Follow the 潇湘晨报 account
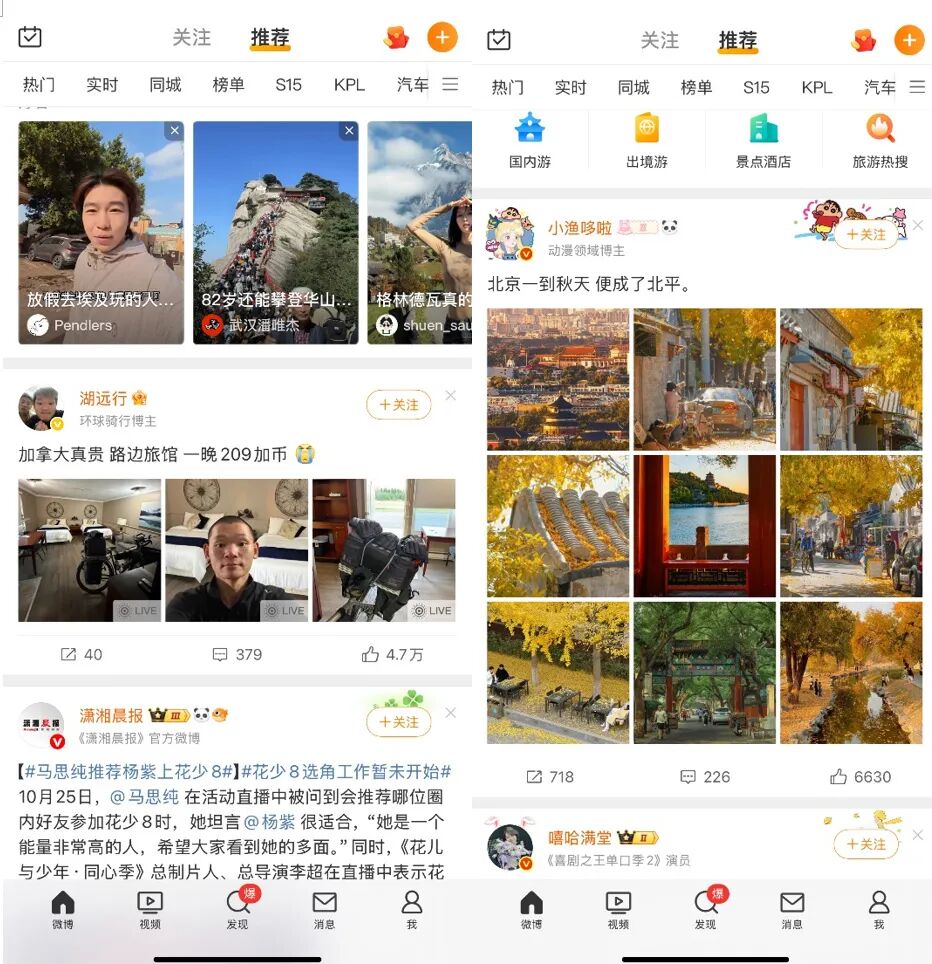This screenshot has height=964, width=932. [398, 721]
